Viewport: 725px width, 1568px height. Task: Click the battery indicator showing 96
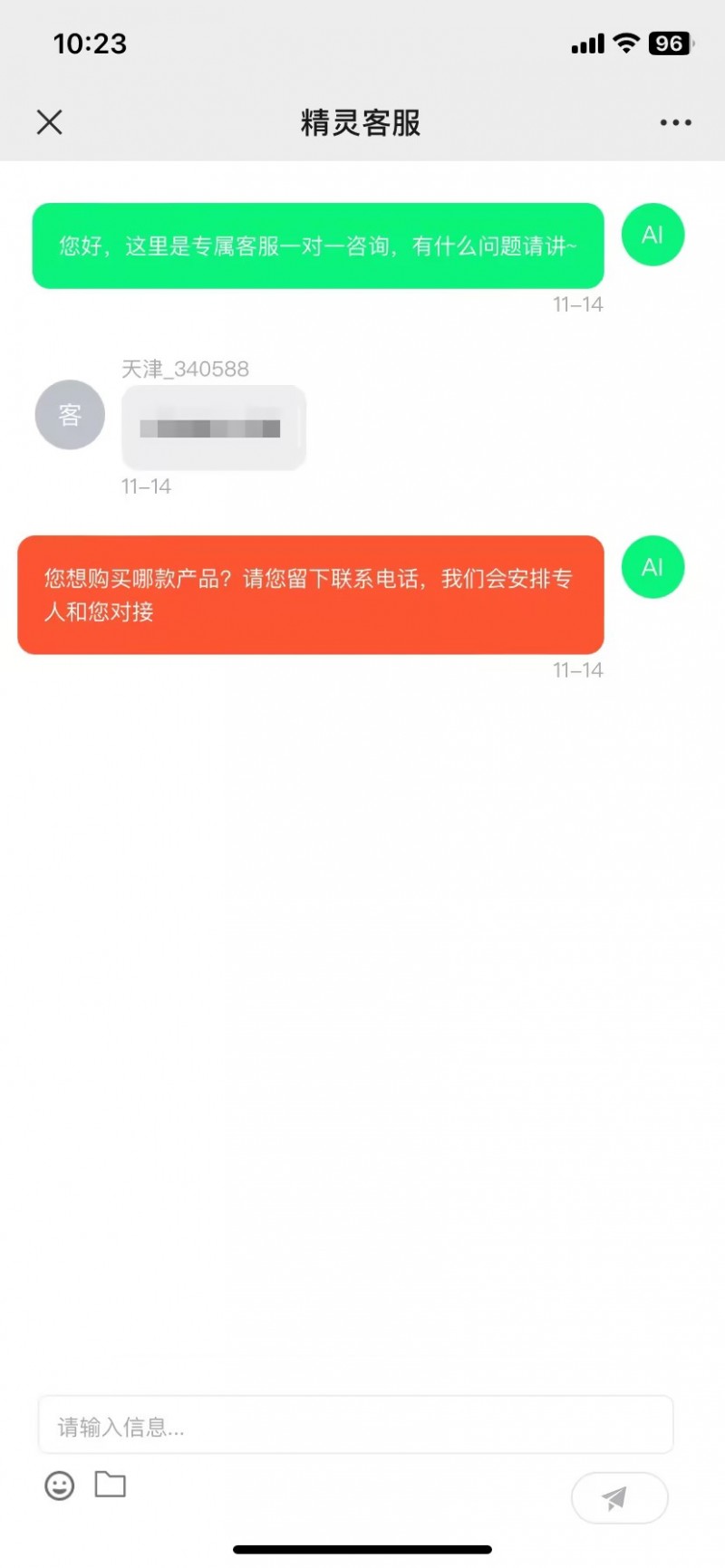click(671, 42)
